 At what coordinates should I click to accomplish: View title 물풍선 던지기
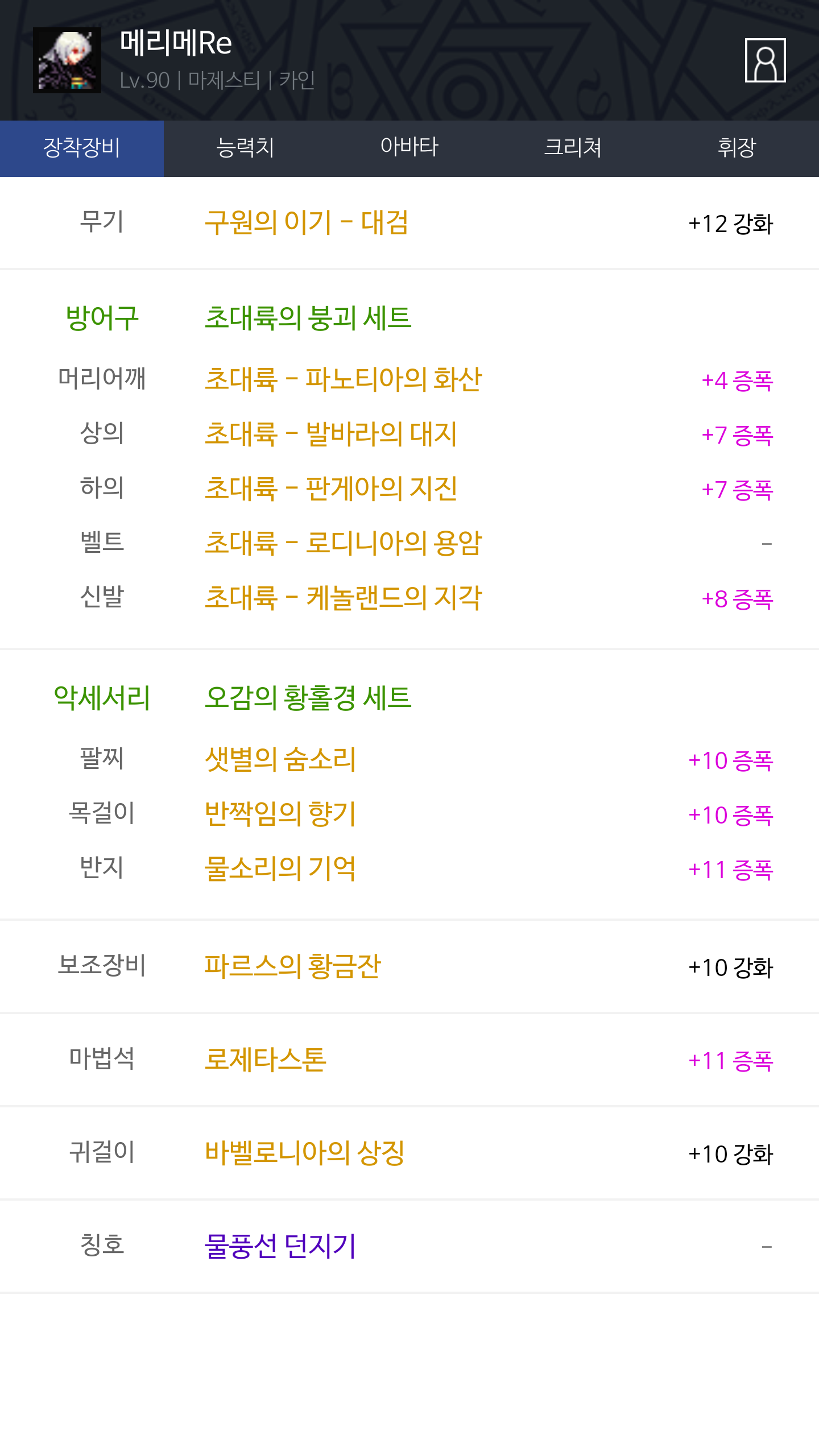tap(280, 1246)
